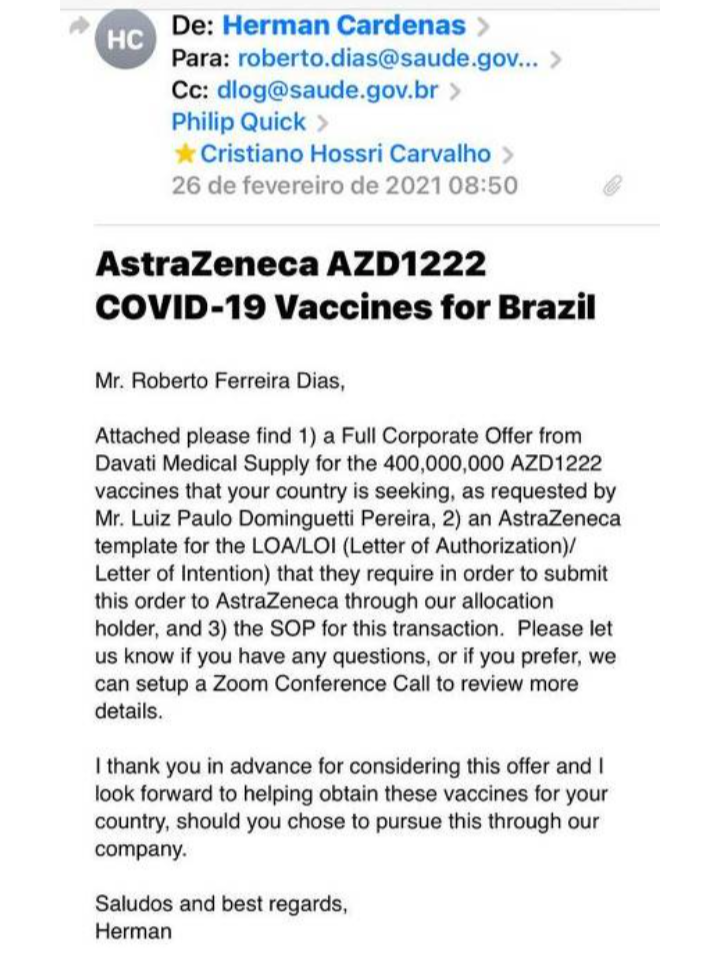Open sender Herman Cardenas contact details
The image size is (720, 972).
(x=343, y=25)
